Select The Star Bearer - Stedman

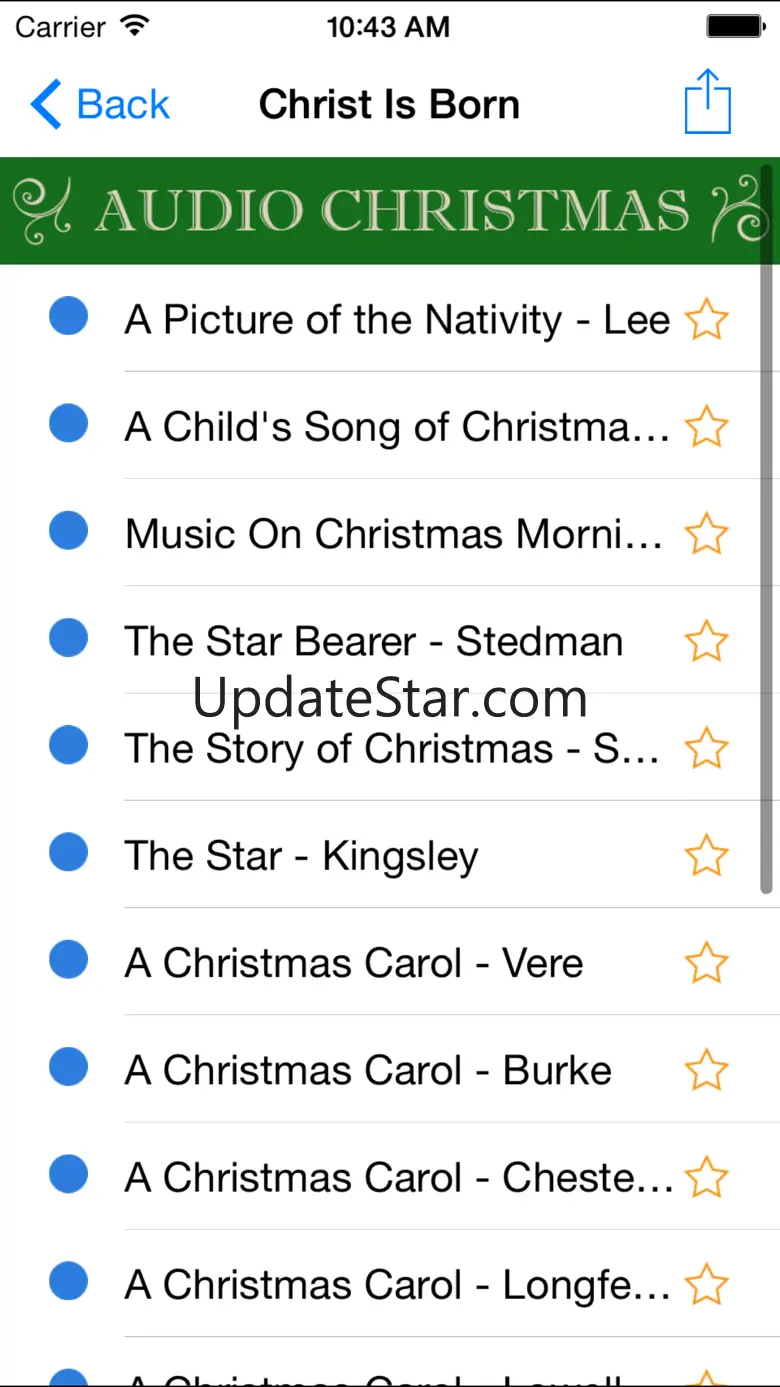point(373,641)
